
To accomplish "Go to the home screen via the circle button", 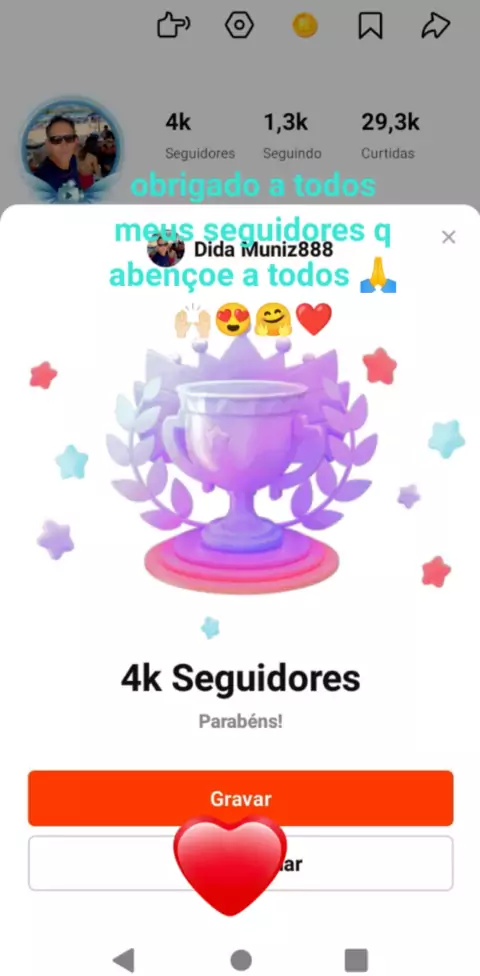I will pos(240,960).
